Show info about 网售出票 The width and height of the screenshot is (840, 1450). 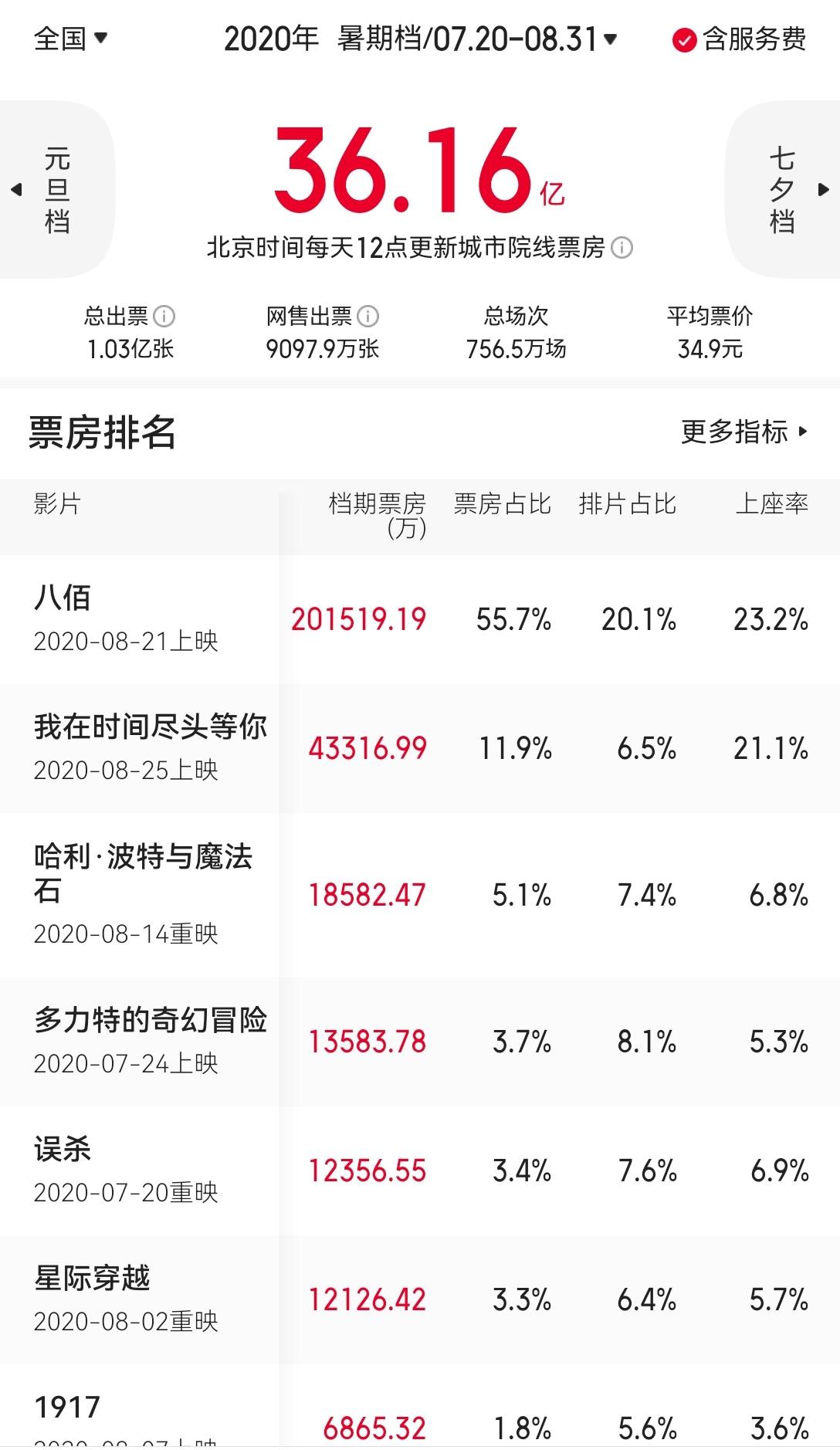pyautogui.click(x=368, y=316)
